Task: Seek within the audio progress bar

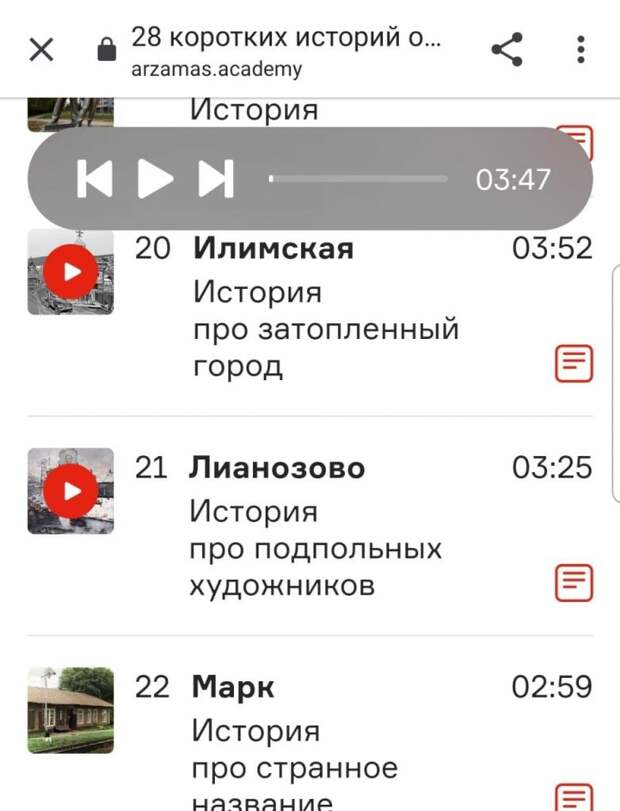Action: pyautogui.click(x=358, y=179)
